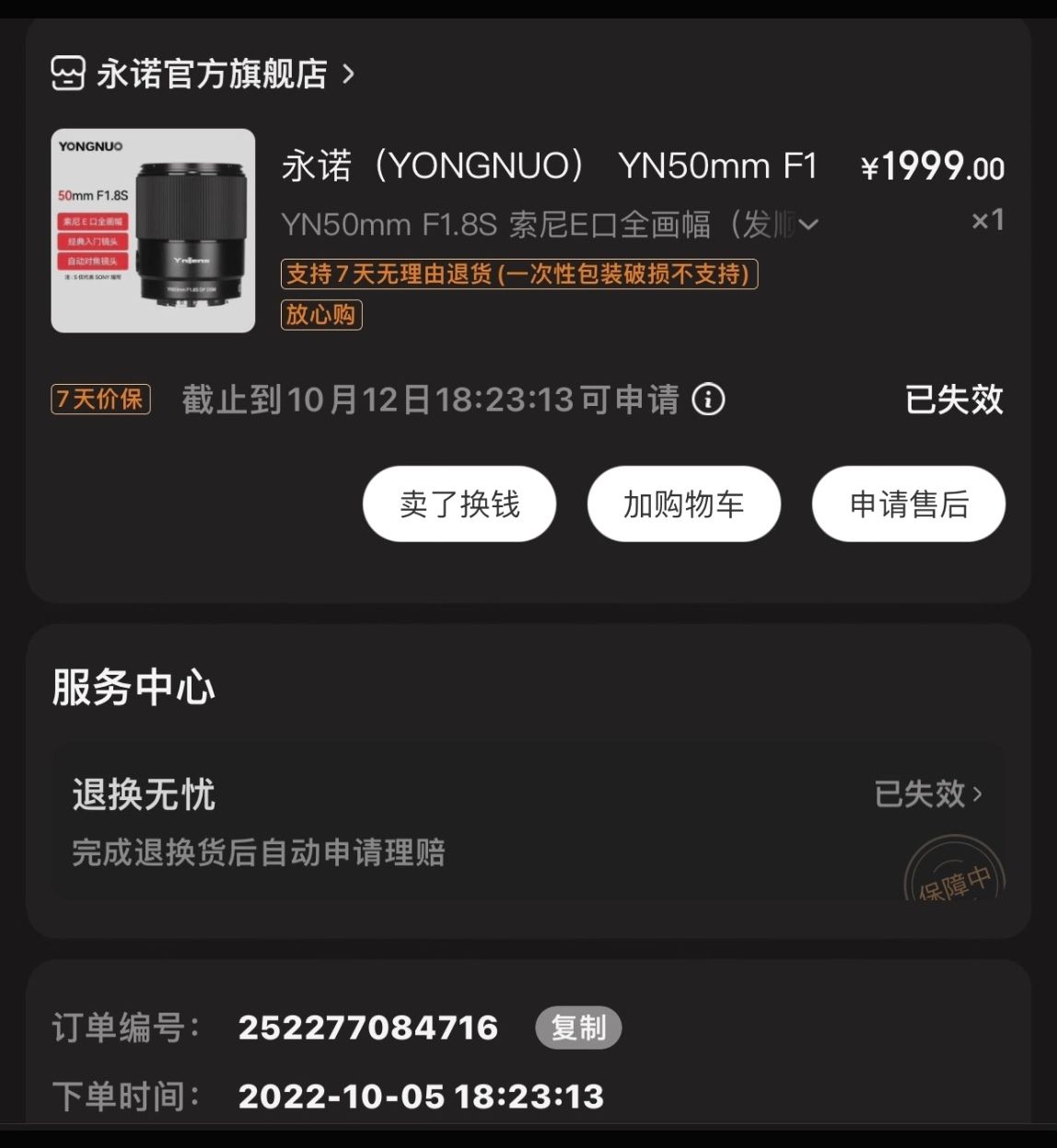Click the 放心购 badge
This screenshot has width=1057, height=1148.
point(320,315)
